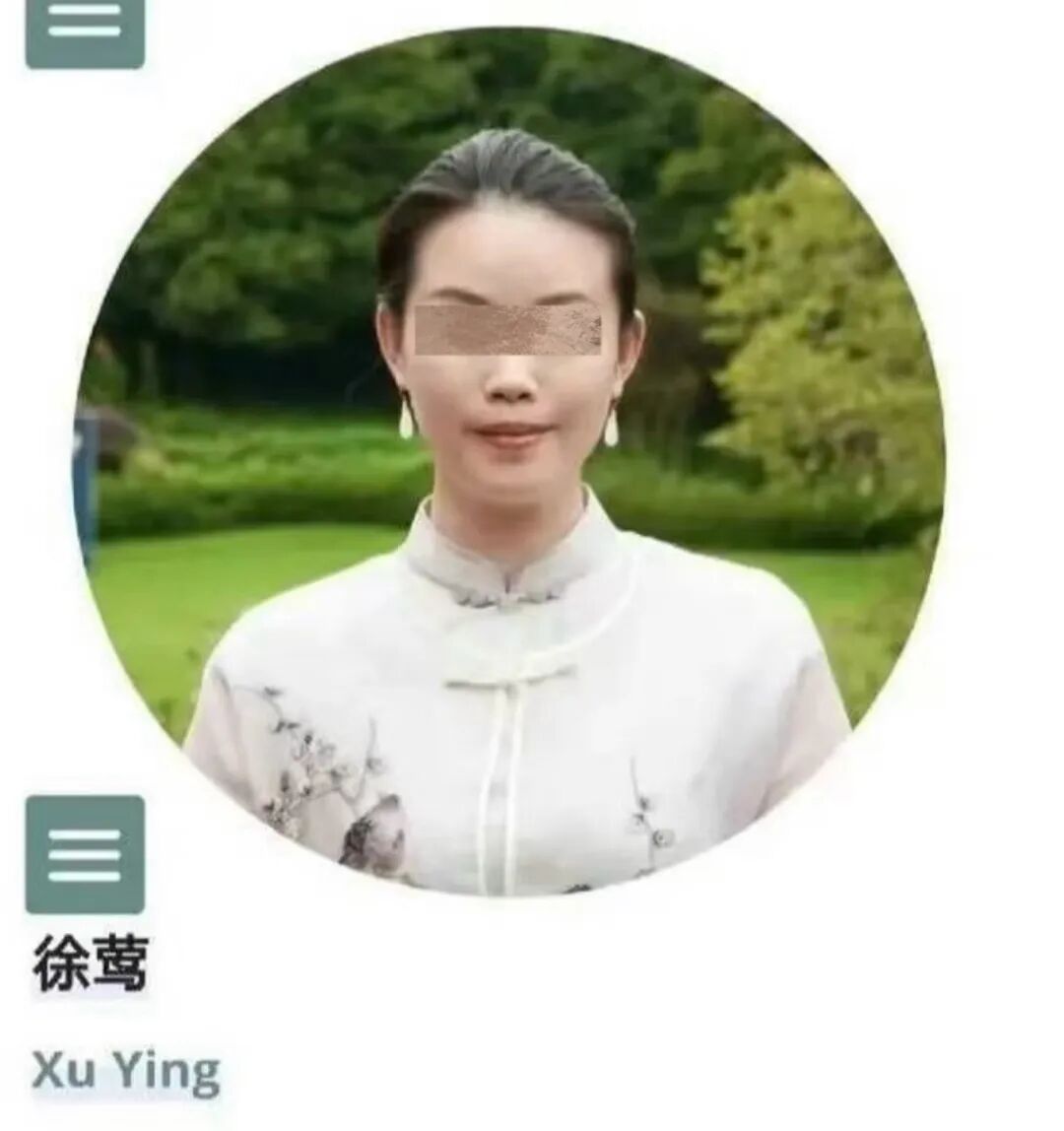Image resolution: width=1064 pixels, height=1131 pixels.
Task: Open the partly visible hamburger menu at top
Action: click(85, 32)
